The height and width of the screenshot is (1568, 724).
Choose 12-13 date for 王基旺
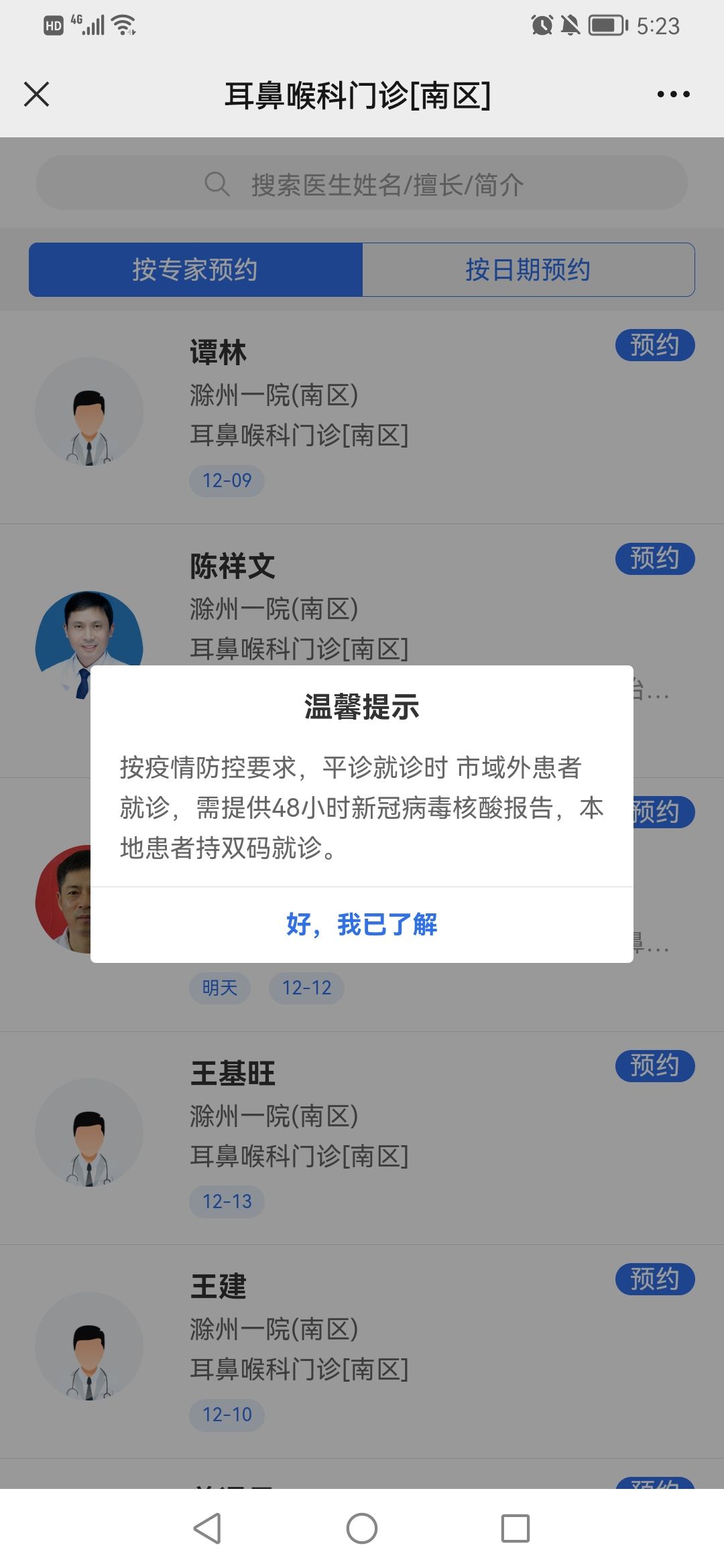tap(227, 1201)
